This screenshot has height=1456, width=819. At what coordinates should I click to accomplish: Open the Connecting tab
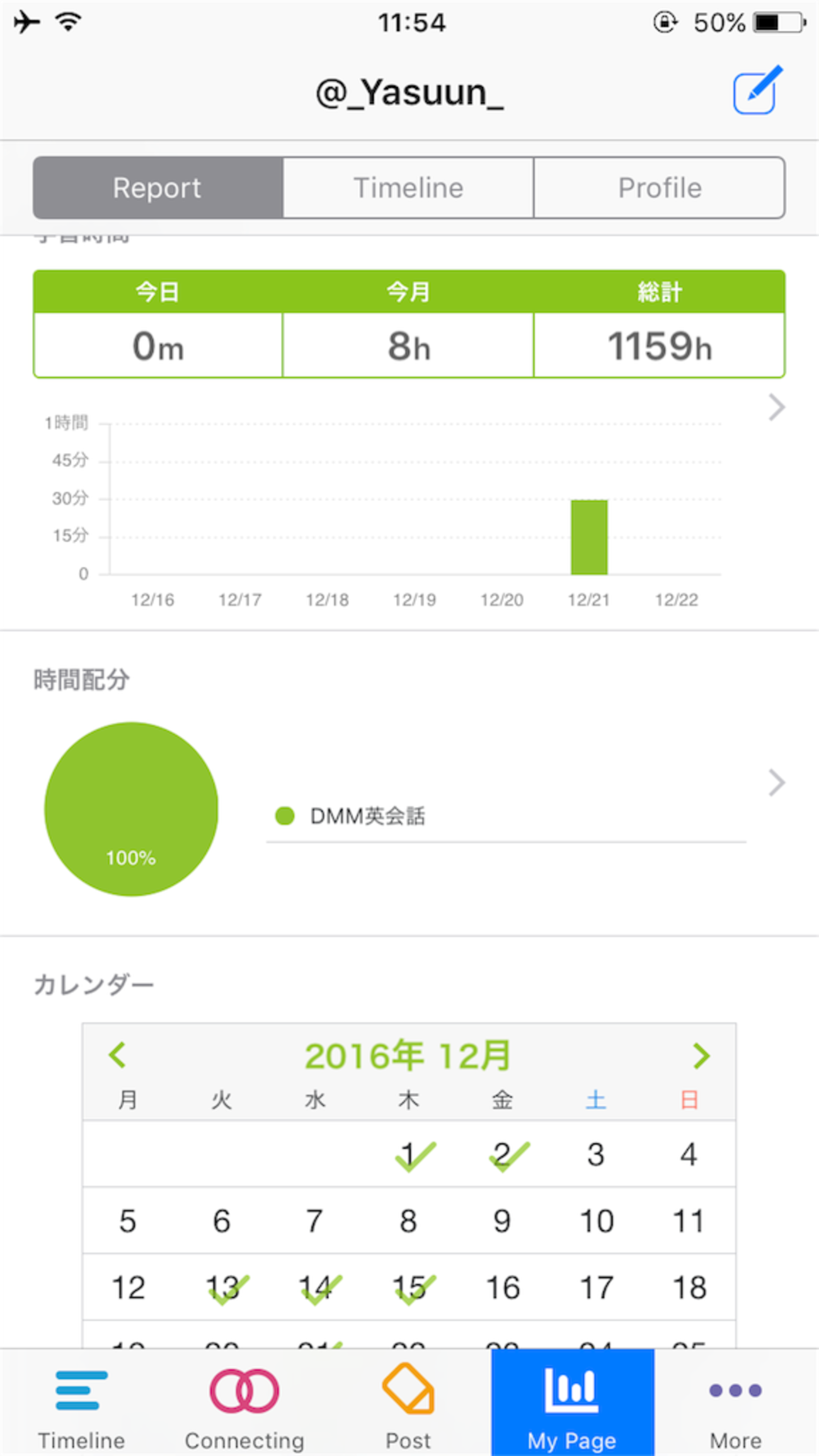click(244, 1402)
